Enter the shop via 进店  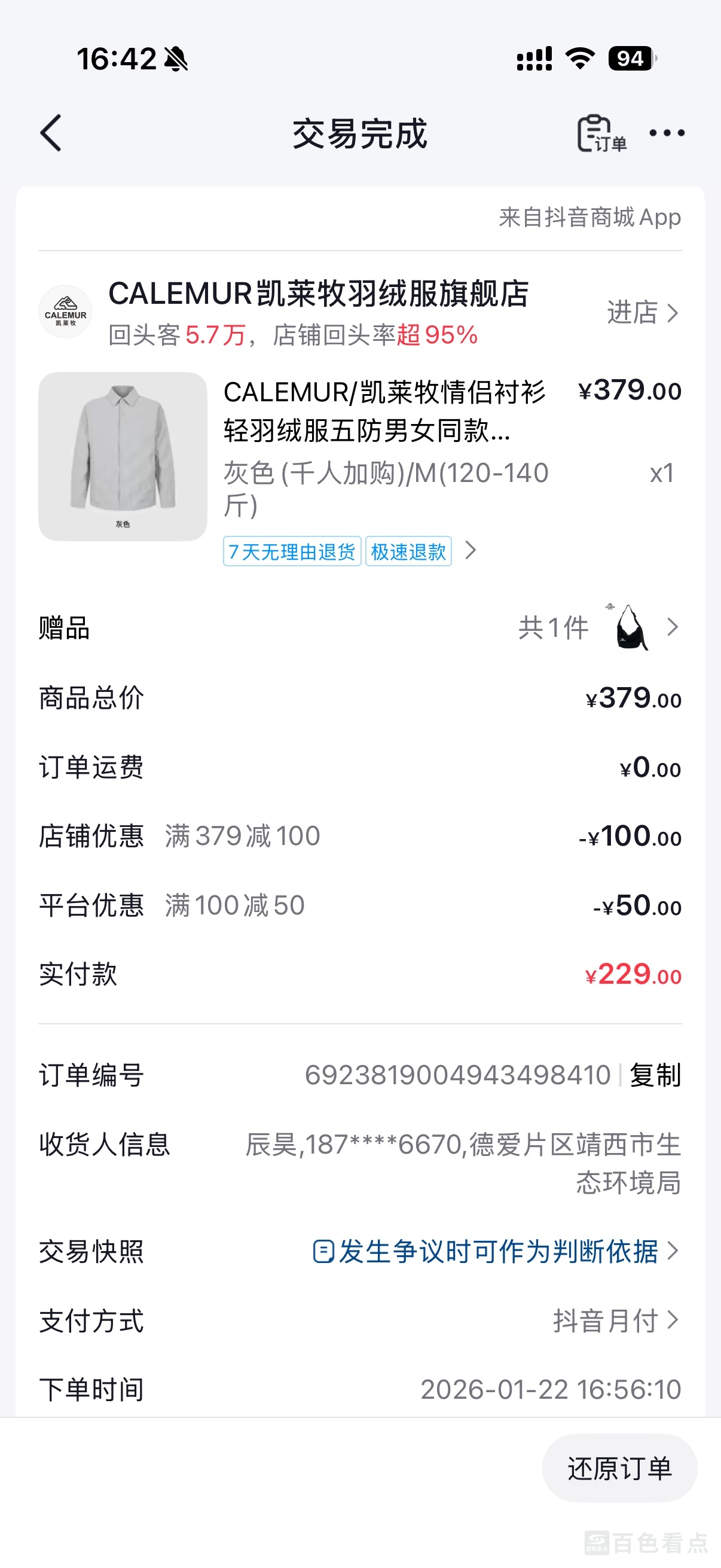click(642, 313)
